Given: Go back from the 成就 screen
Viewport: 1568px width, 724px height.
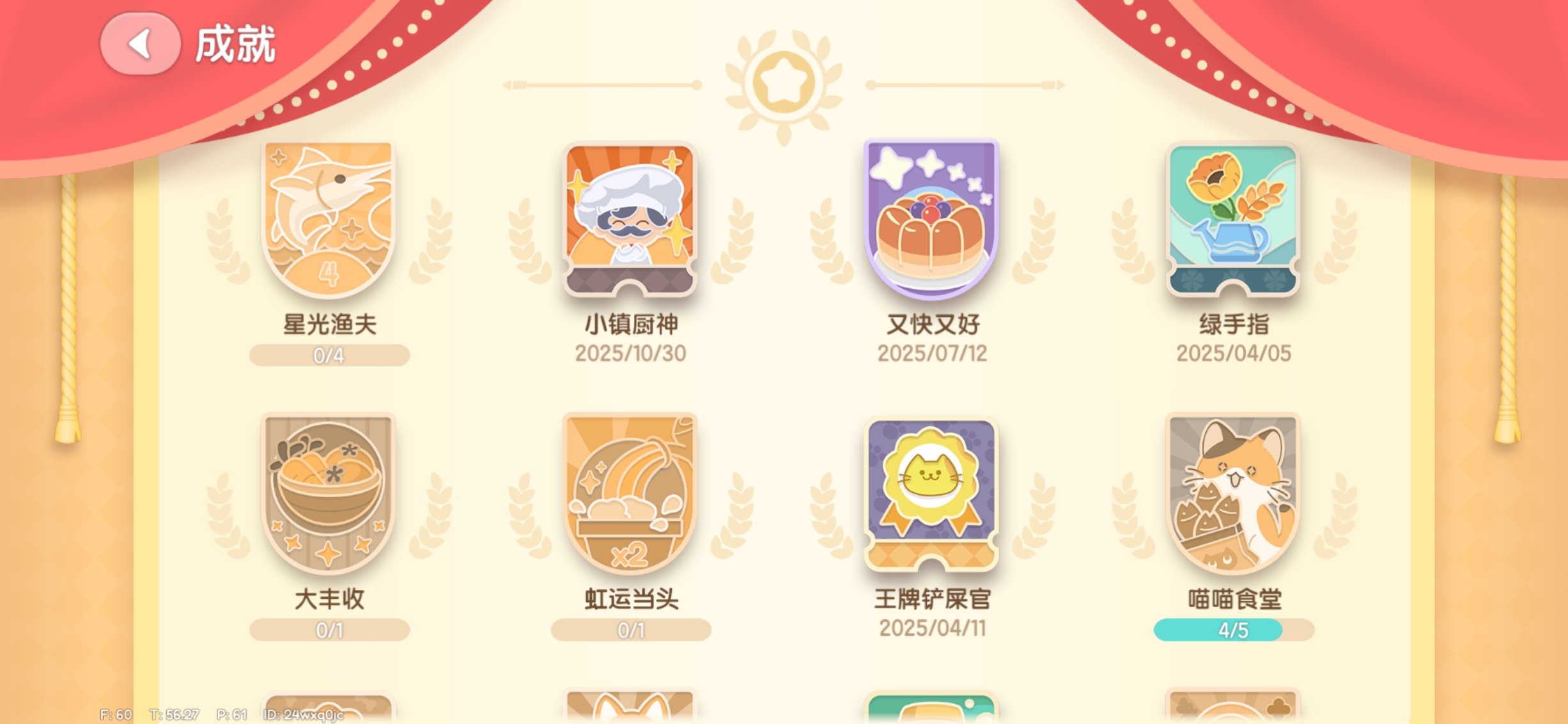Looking at the screenshot, I should (x=140, y=44).
